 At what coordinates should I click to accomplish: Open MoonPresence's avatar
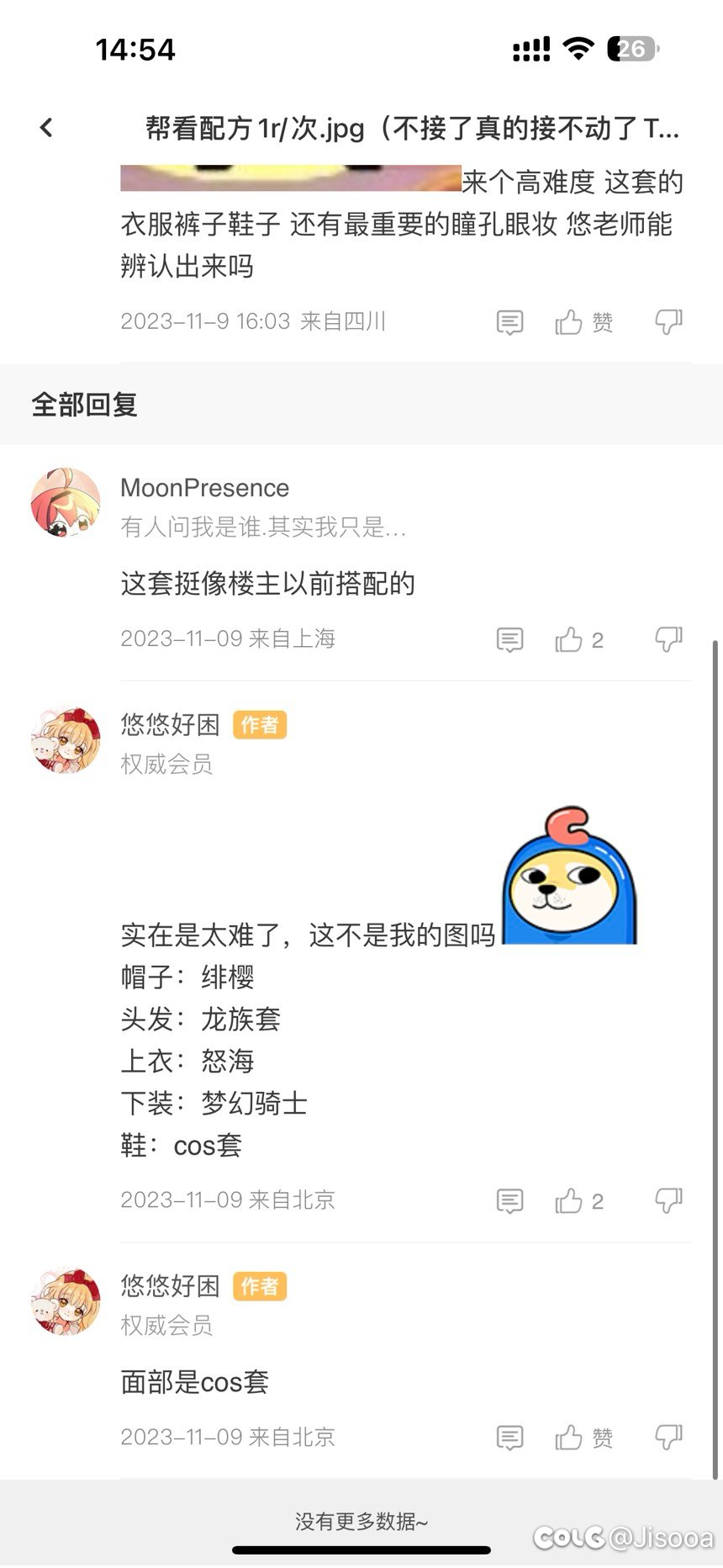tap(66, 503)
